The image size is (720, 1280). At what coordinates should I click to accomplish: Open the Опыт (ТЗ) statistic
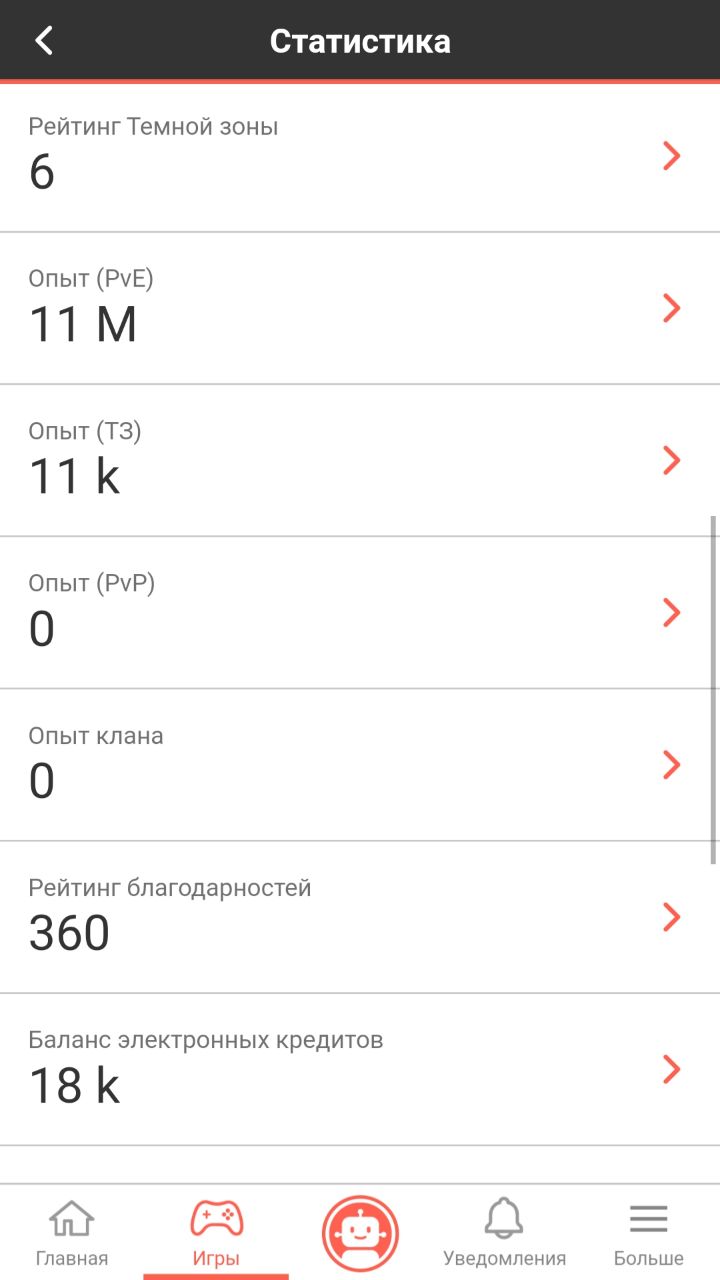click(360, 460)
